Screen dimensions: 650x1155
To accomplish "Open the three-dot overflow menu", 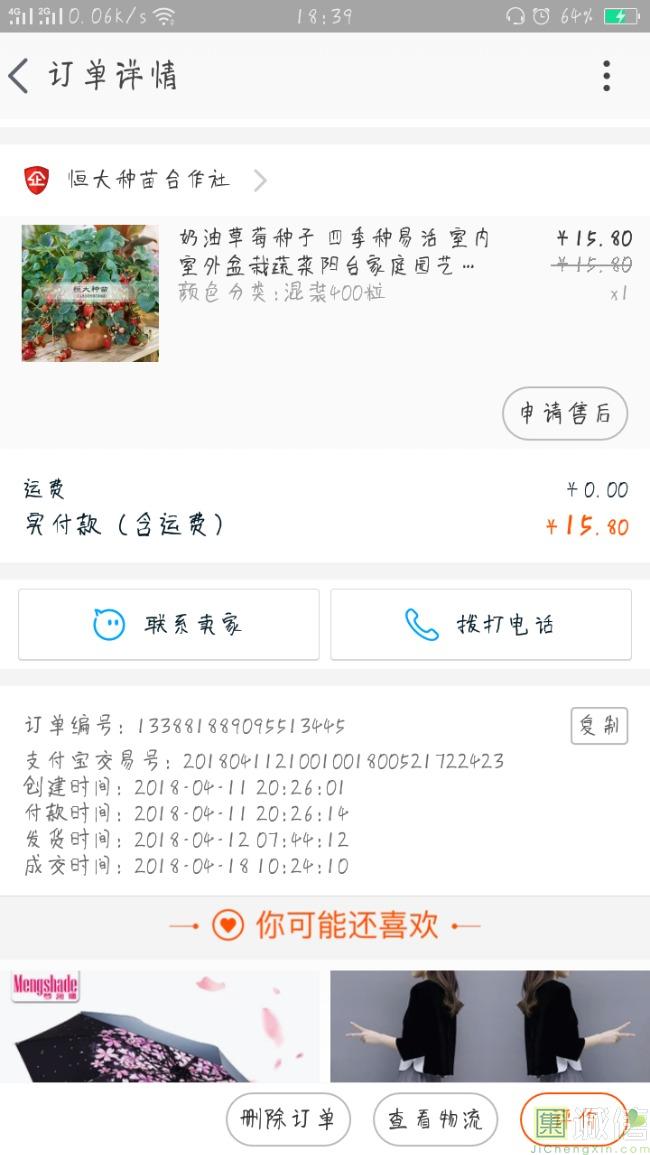I will pos(606,76).
